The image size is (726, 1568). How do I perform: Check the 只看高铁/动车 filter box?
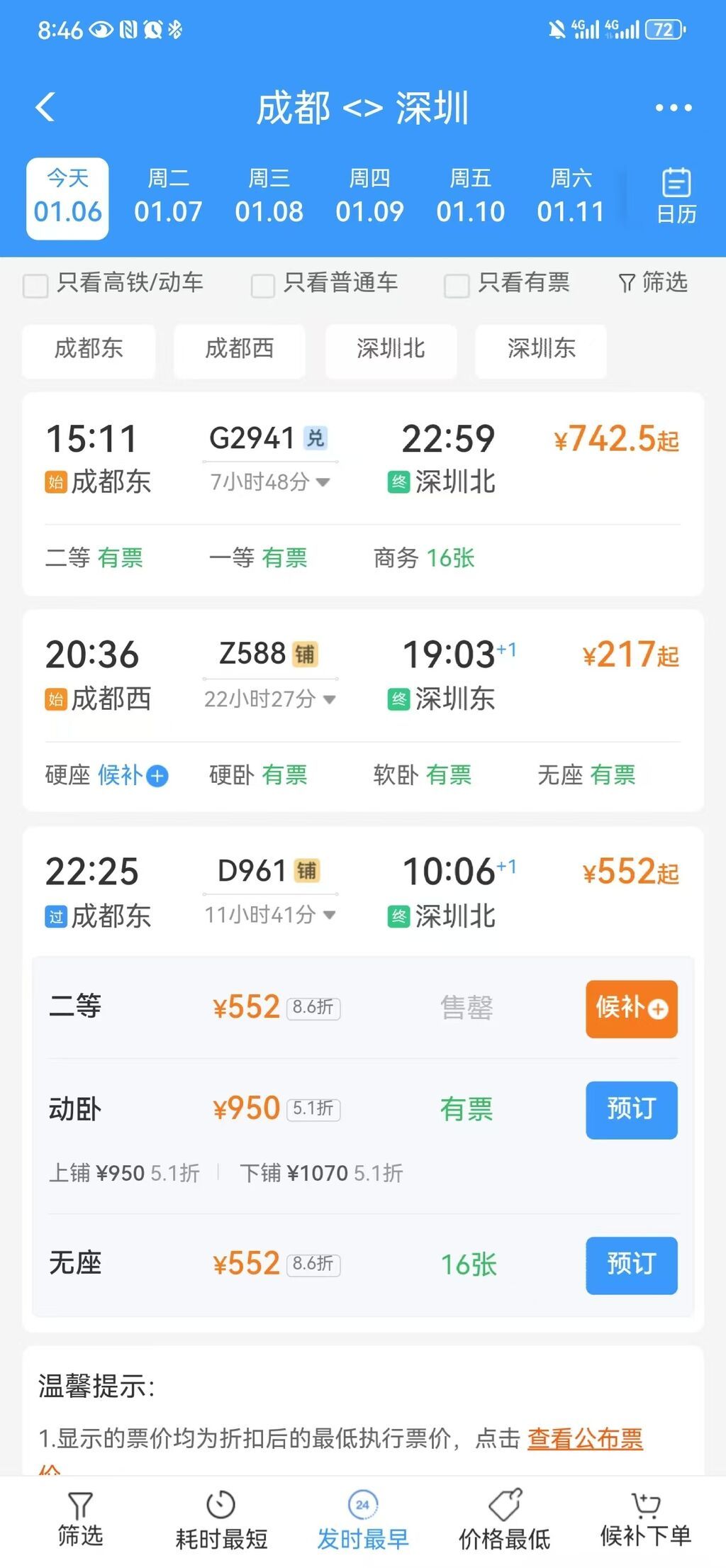pos(36,285)
